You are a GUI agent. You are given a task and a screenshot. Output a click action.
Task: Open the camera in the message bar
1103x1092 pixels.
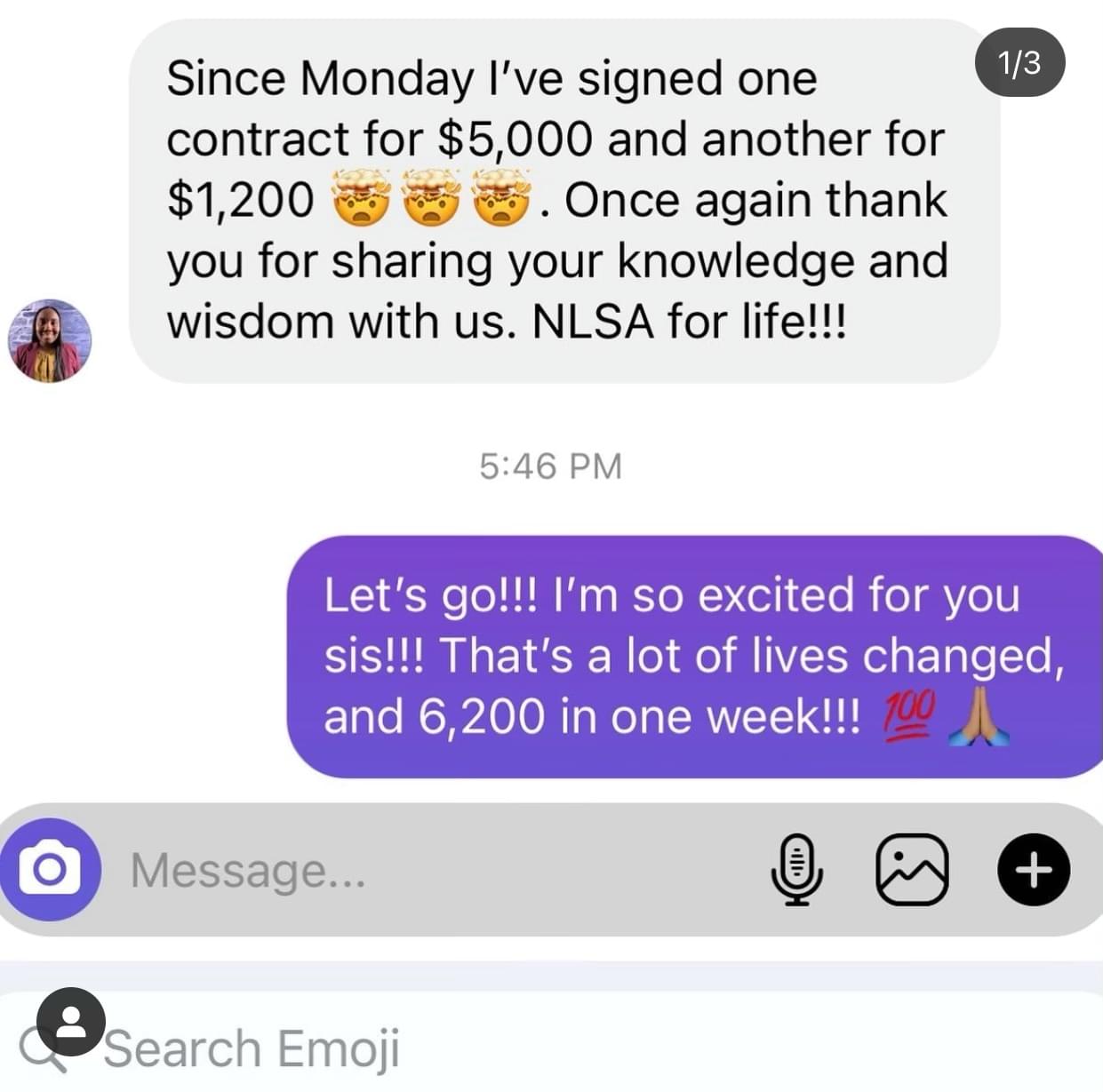(50, 869)
